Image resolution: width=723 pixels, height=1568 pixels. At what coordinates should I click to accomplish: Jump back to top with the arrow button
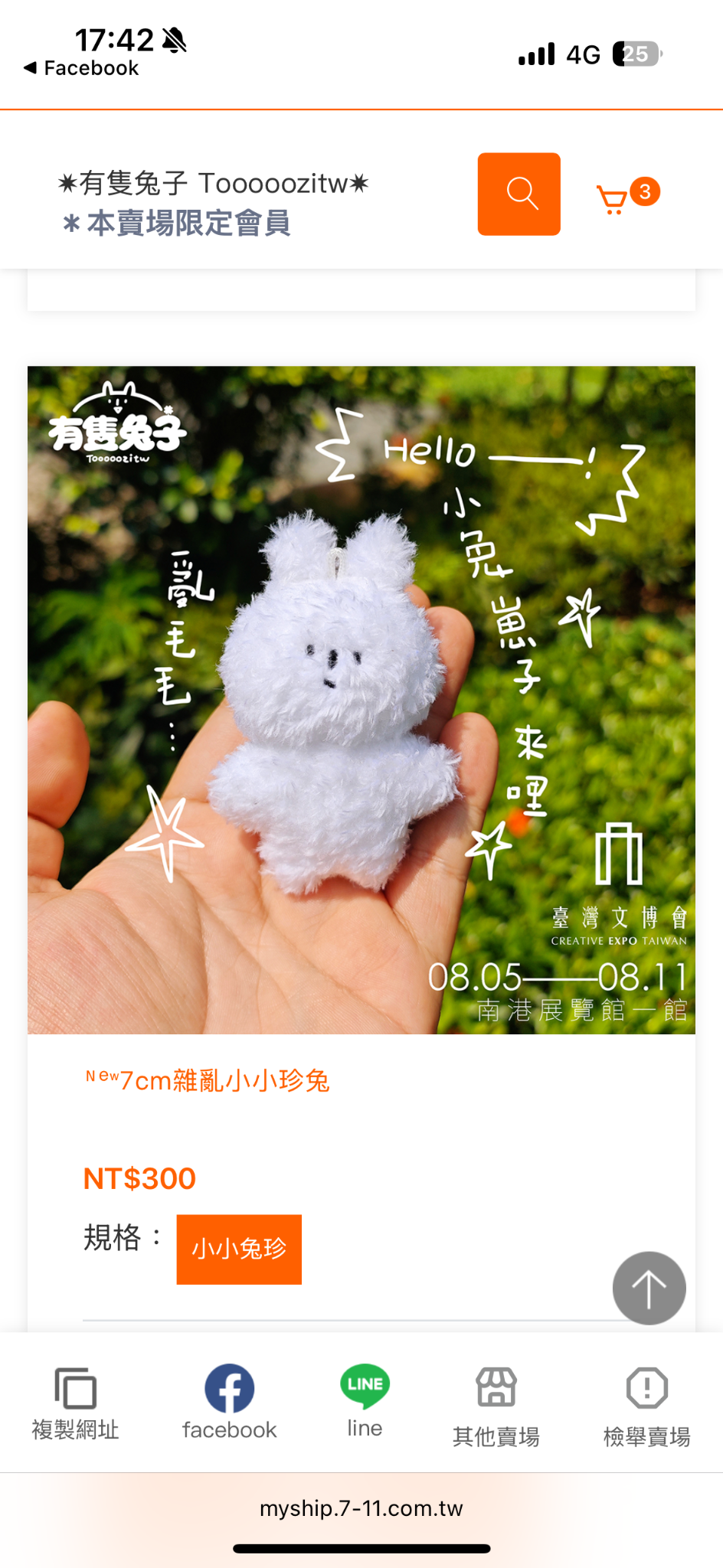649,1288
